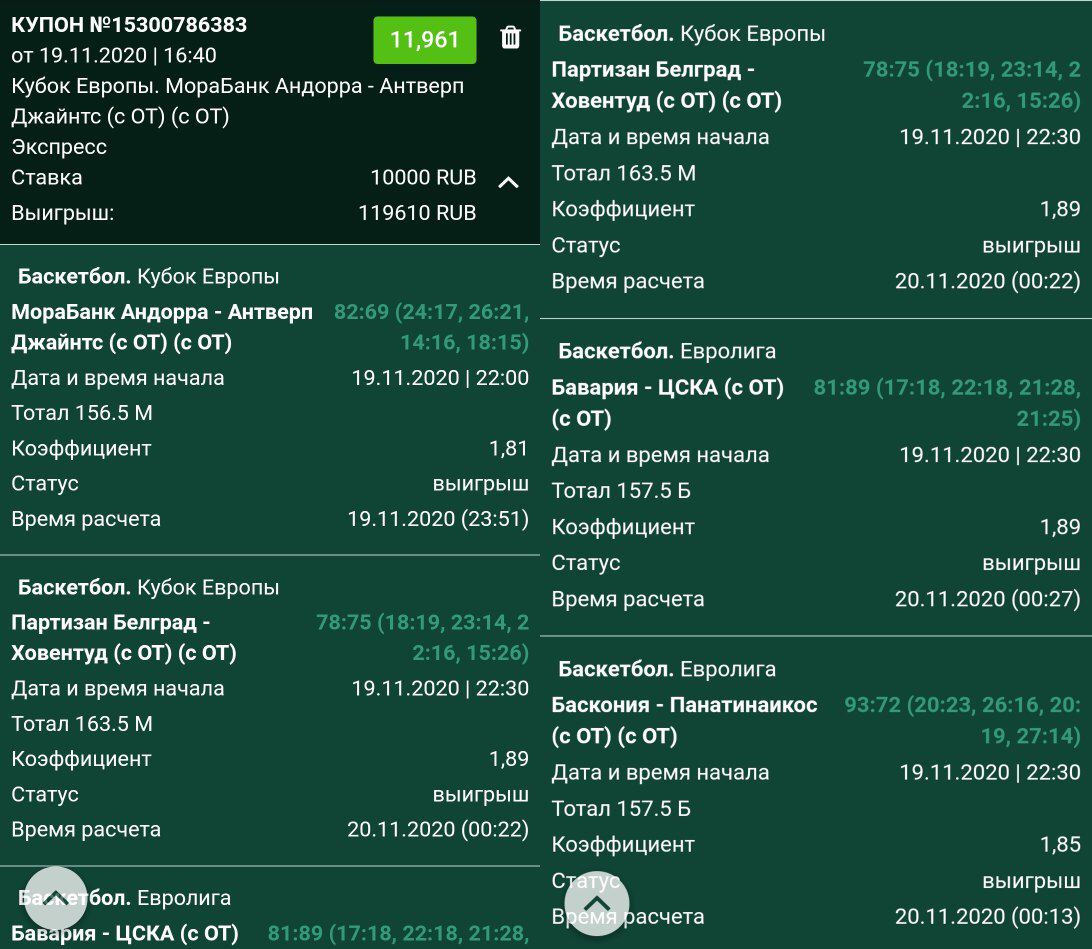
Task: Collapse the coupon details chevron beside Ставка
Action: (x=508, y=182)
